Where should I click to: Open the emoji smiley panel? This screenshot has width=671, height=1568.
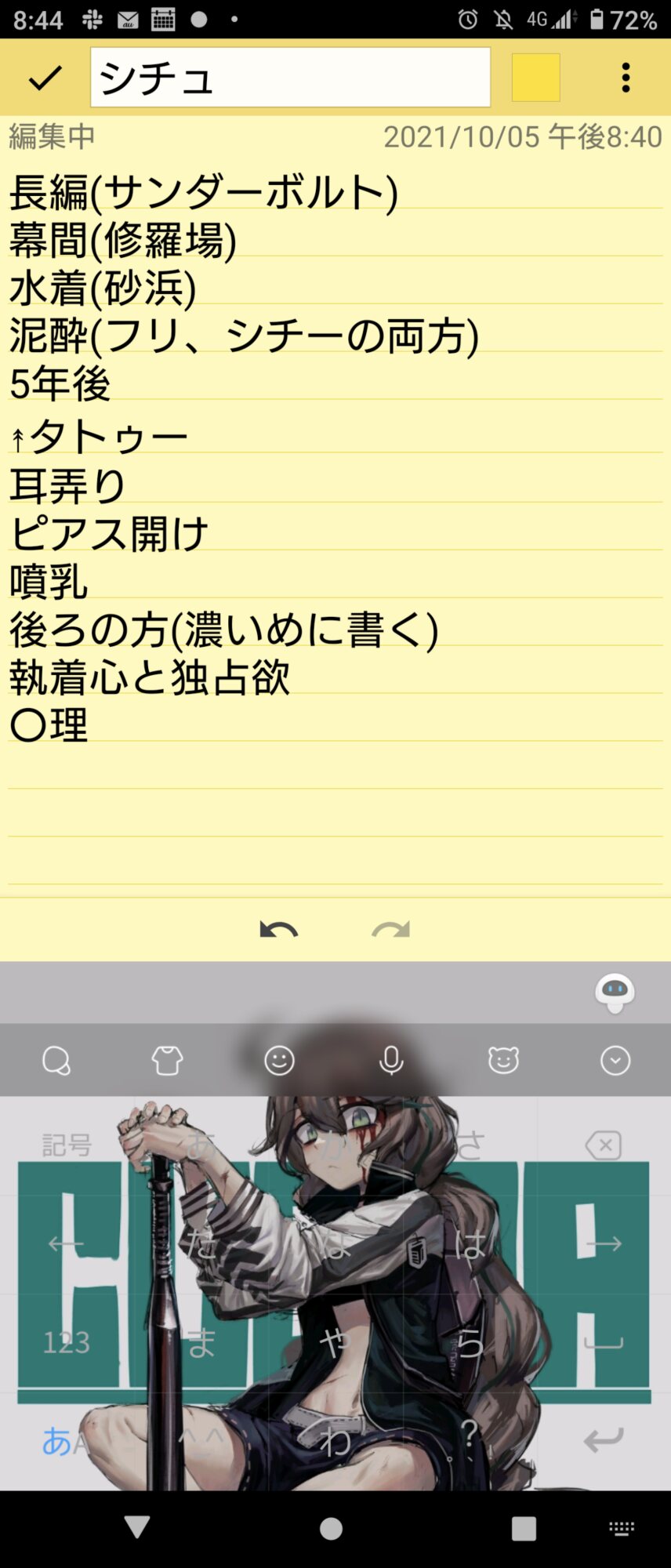[x=279, y=1061]
